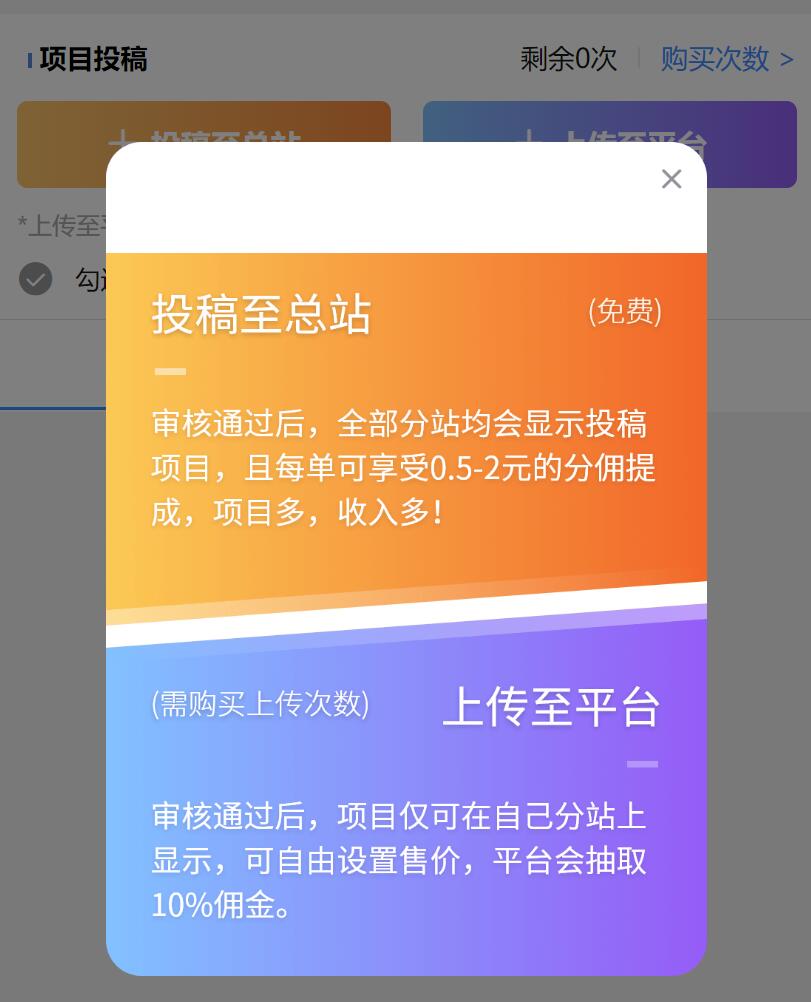Click the 剩余0次 remaining count text

coord(569,60)
